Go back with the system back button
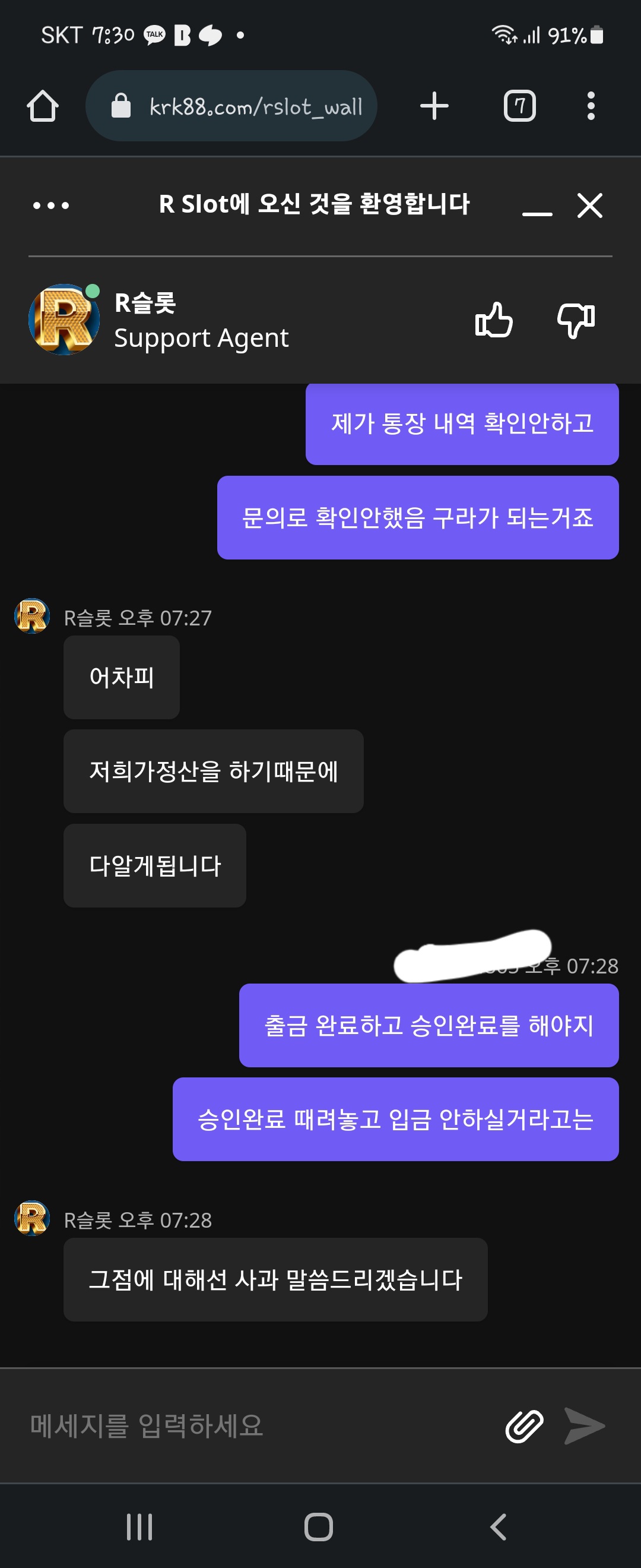641x1568 pixels. (498, 1526)
